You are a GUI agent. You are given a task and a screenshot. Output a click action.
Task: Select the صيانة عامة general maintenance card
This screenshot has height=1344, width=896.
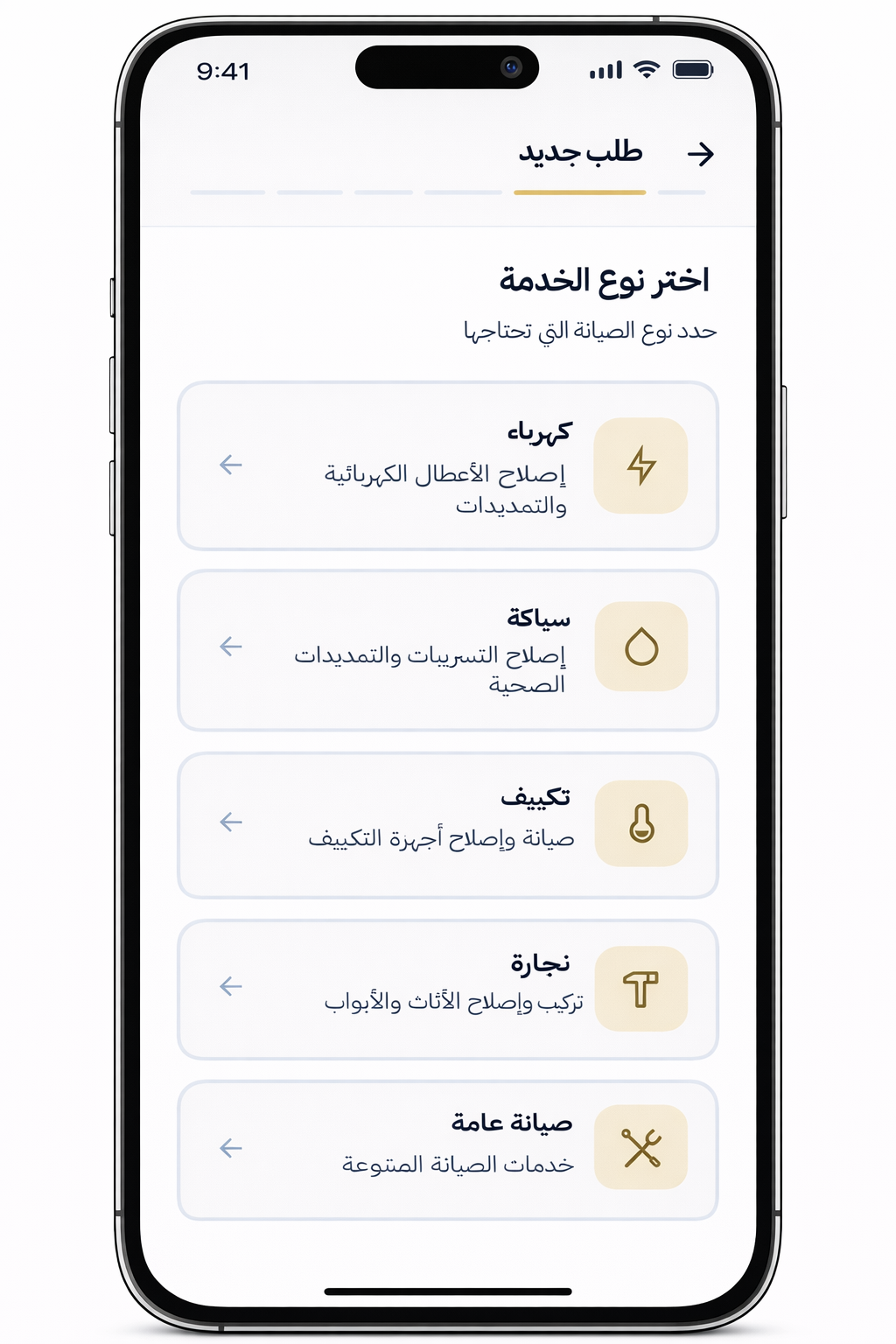[448, 1150]
